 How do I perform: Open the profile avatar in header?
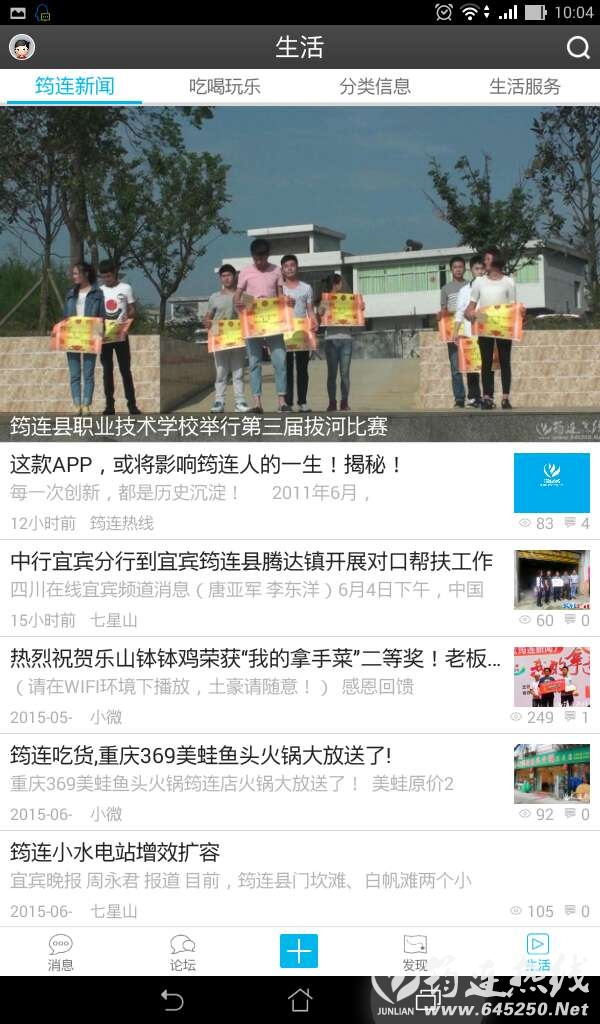22,47
